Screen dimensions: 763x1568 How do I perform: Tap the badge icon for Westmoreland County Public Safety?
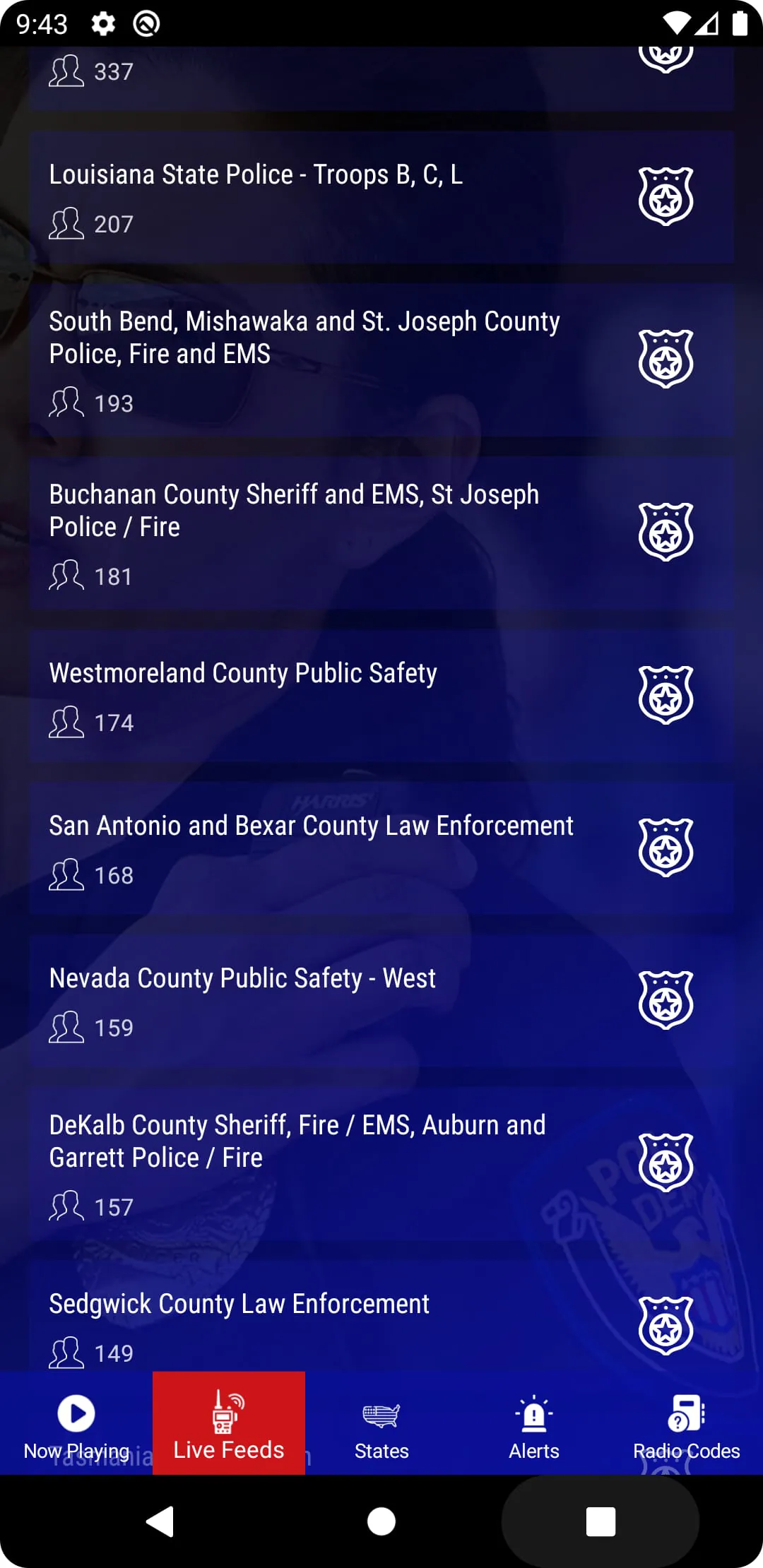tap(665, 696)
